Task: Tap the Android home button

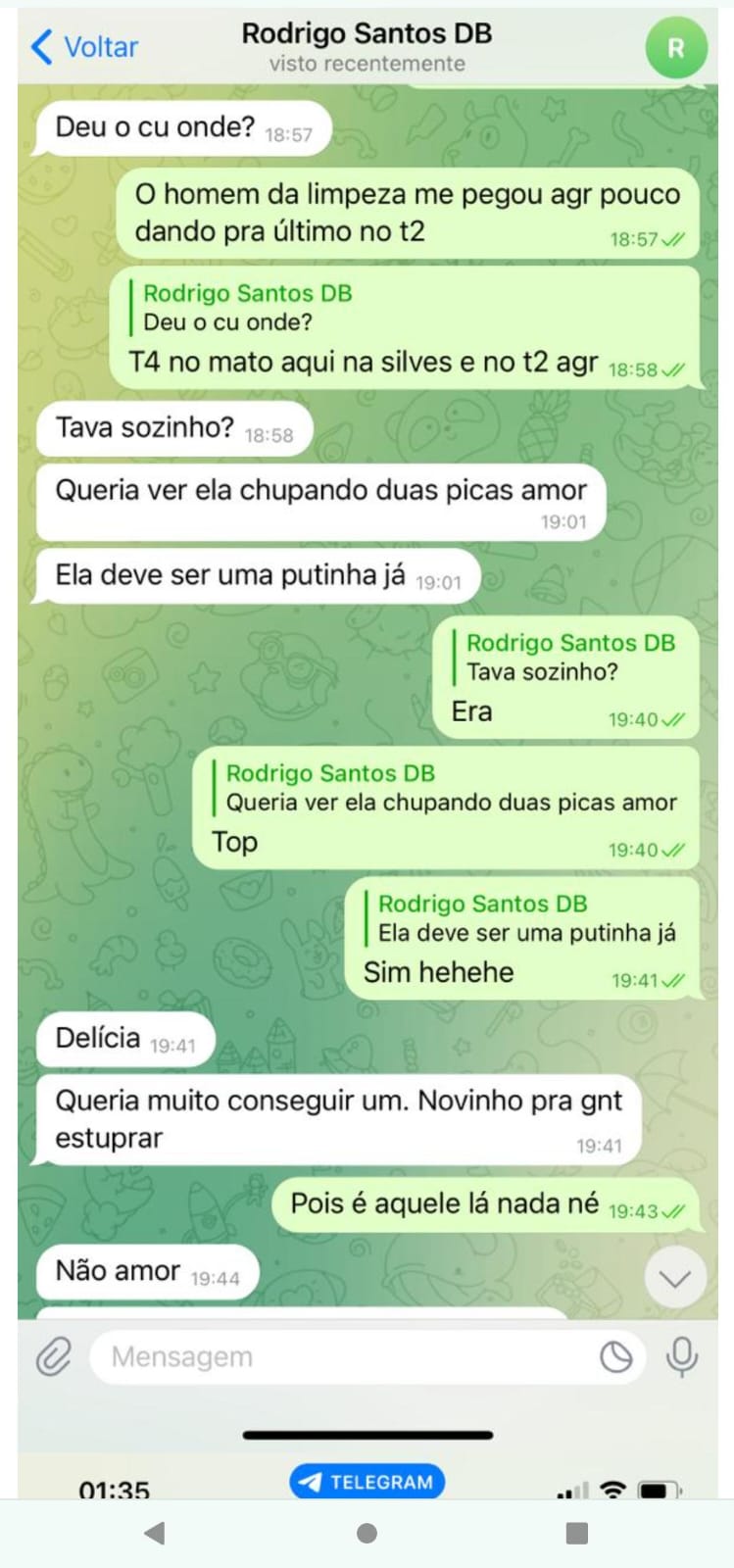Action: [367, 1533]
